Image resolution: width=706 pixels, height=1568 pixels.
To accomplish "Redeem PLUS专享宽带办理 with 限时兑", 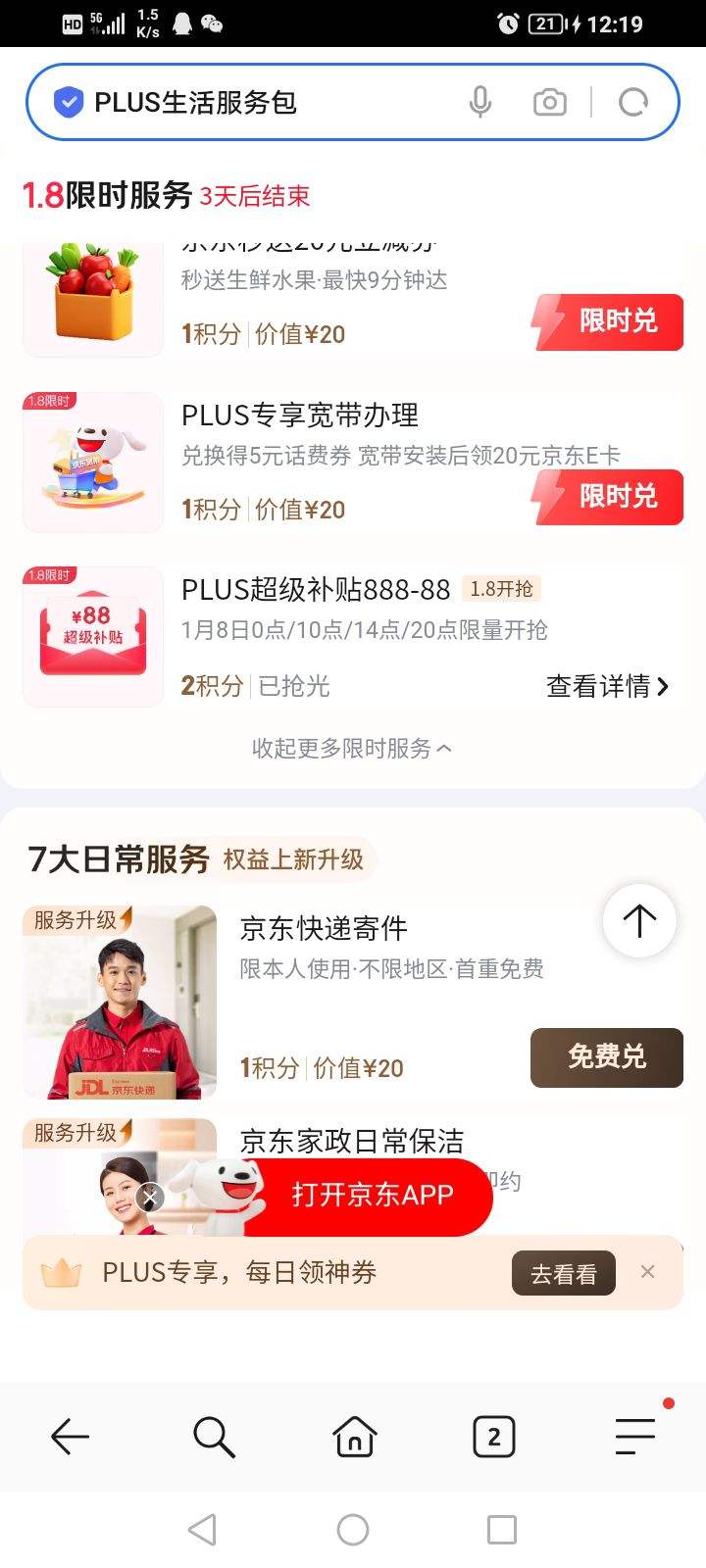I will point(608,497).
